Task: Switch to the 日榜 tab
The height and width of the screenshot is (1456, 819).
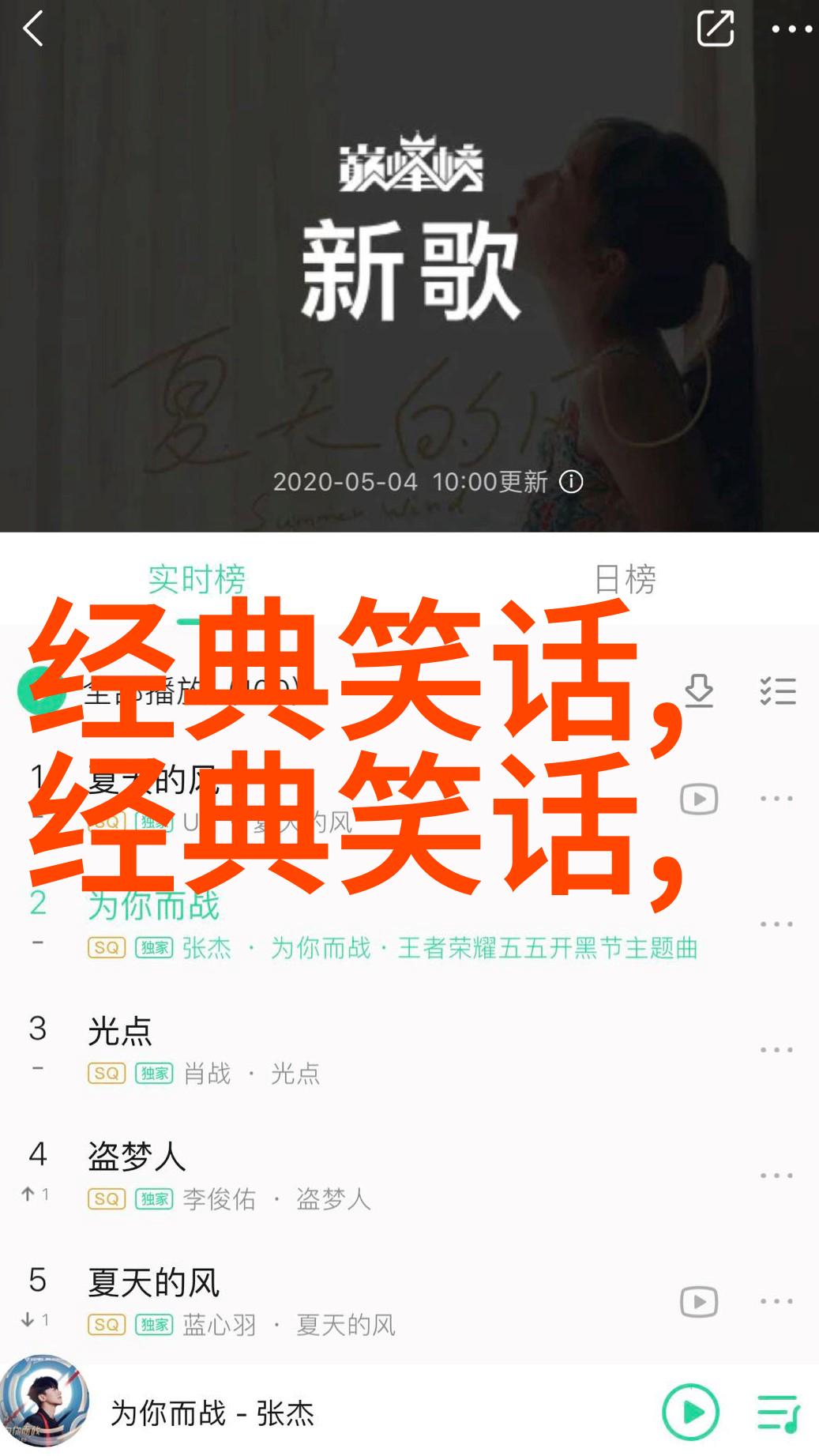Action: pos(624,580)
